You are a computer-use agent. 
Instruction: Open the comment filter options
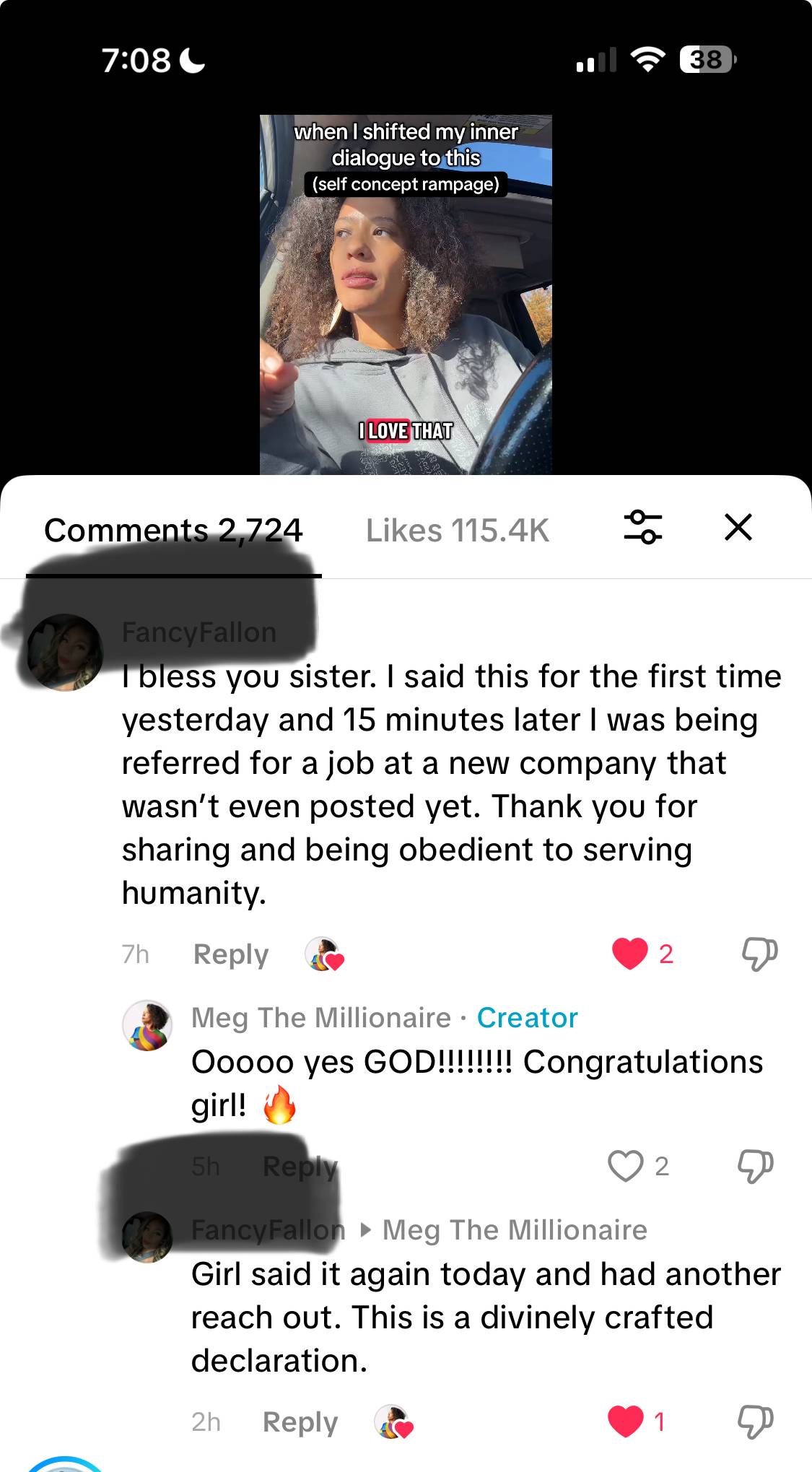coord(642,527)
